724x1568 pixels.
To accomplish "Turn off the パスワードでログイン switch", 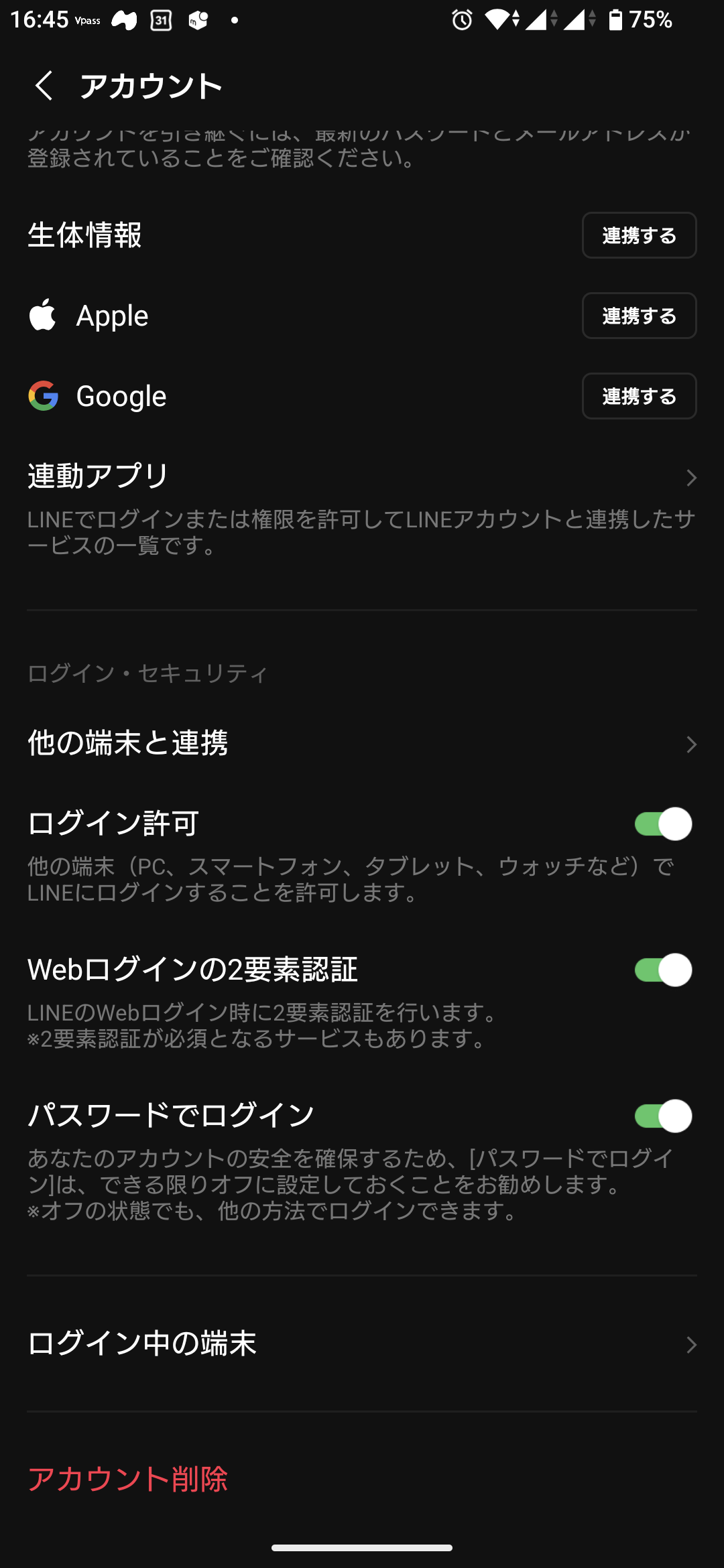I will point(662,1116).
